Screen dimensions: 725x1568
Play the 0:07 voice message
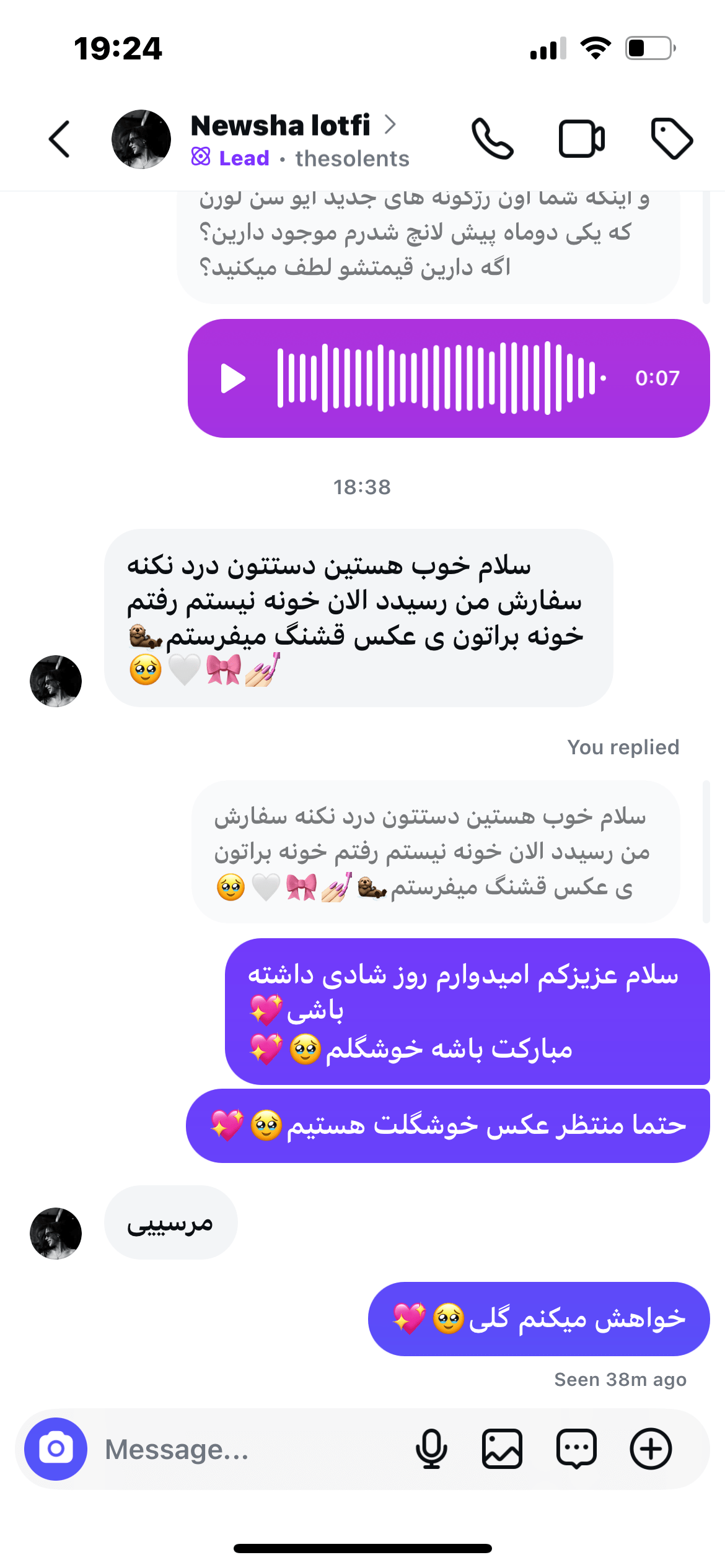click(x=233, y=378)
